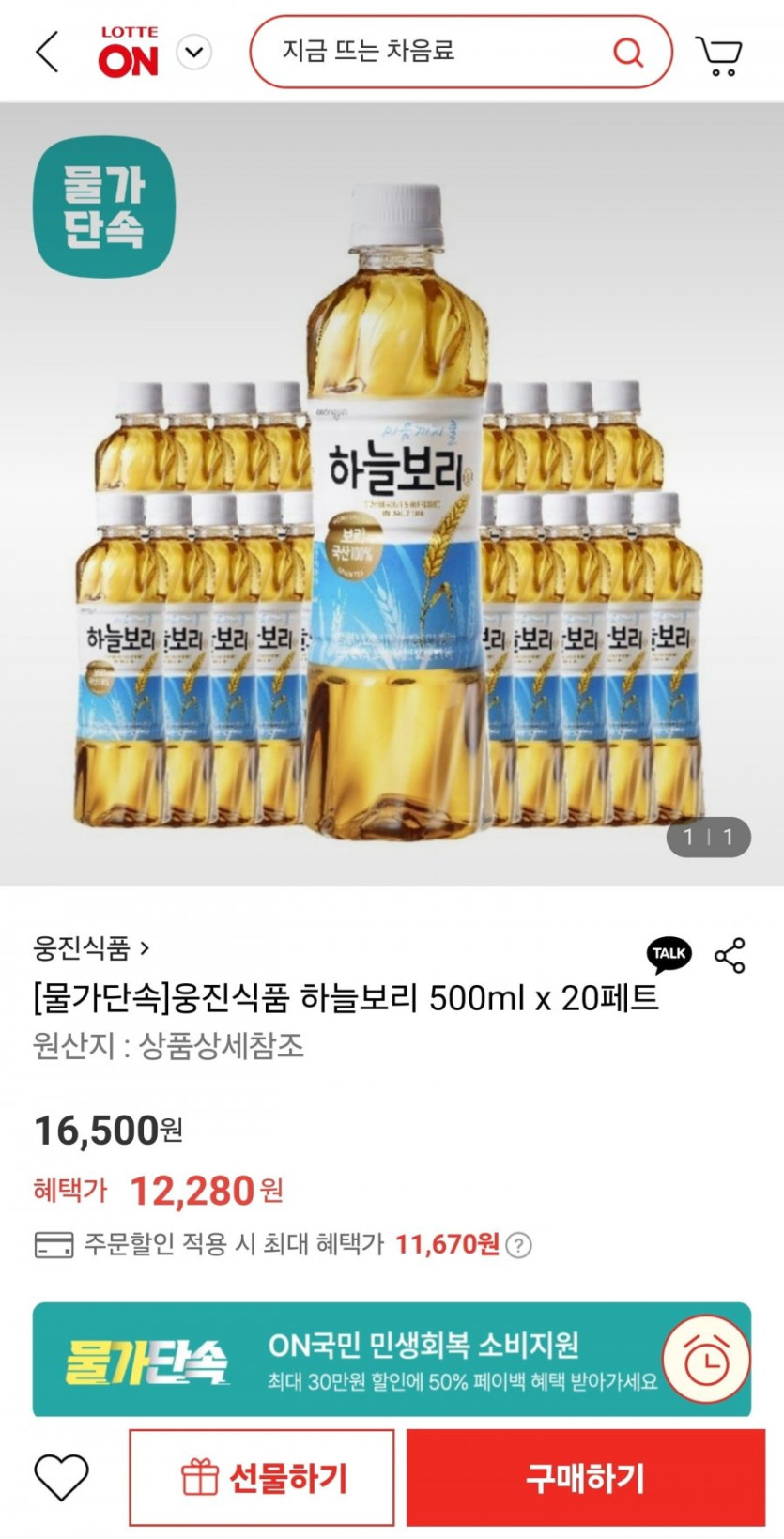Screen dimensions: 784x1539
Task: Add product to wishlist with heart
Action: 61,1477
